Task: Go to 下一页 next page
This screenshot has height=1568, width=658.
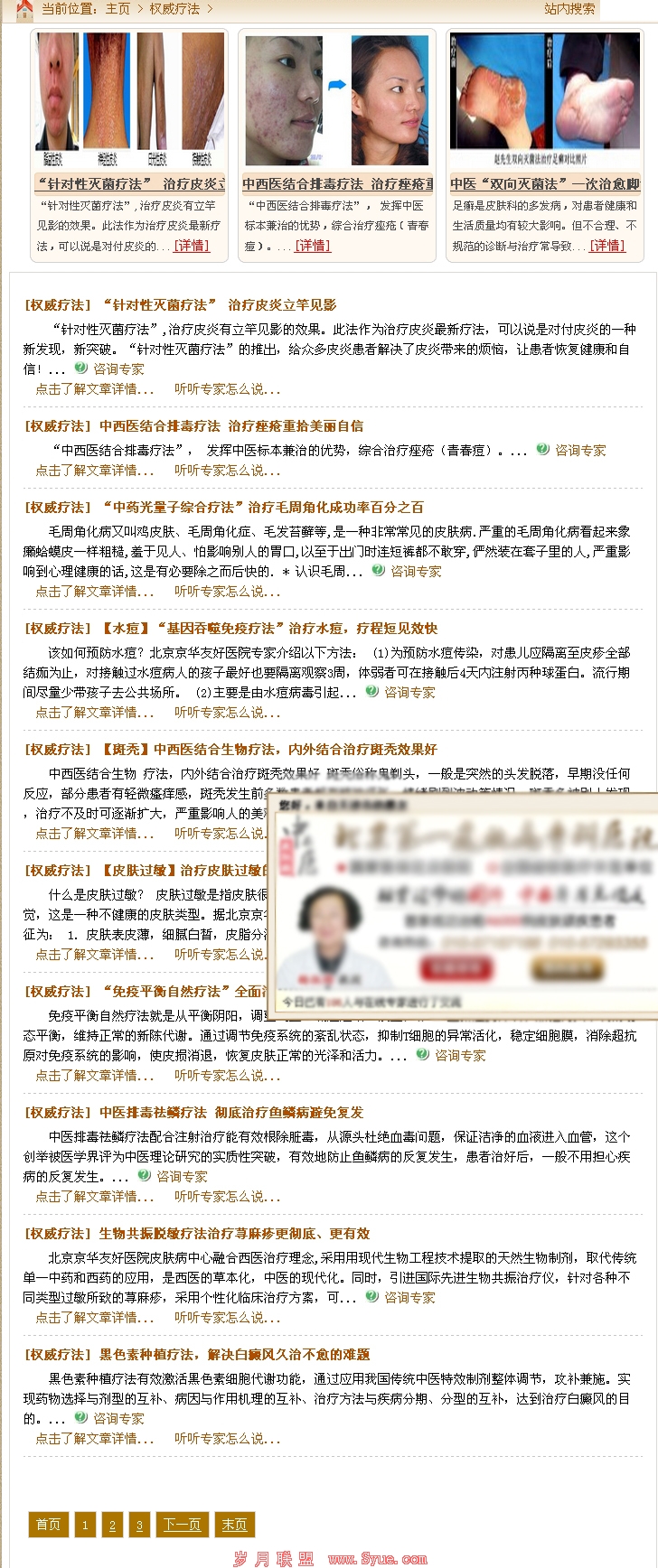Action: 182,1525
